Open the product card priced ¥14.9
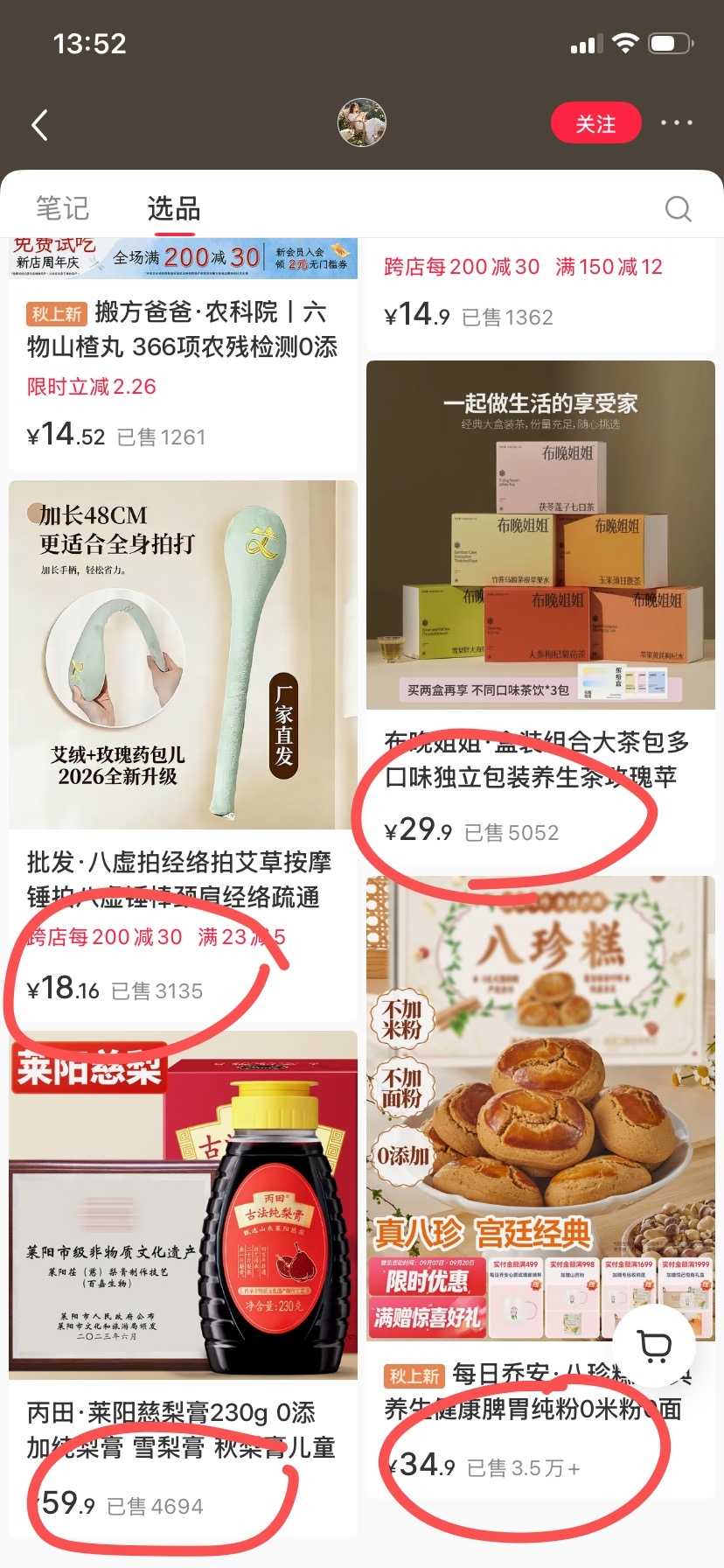Screen dimensions: 724x1568 coord(540,295)
